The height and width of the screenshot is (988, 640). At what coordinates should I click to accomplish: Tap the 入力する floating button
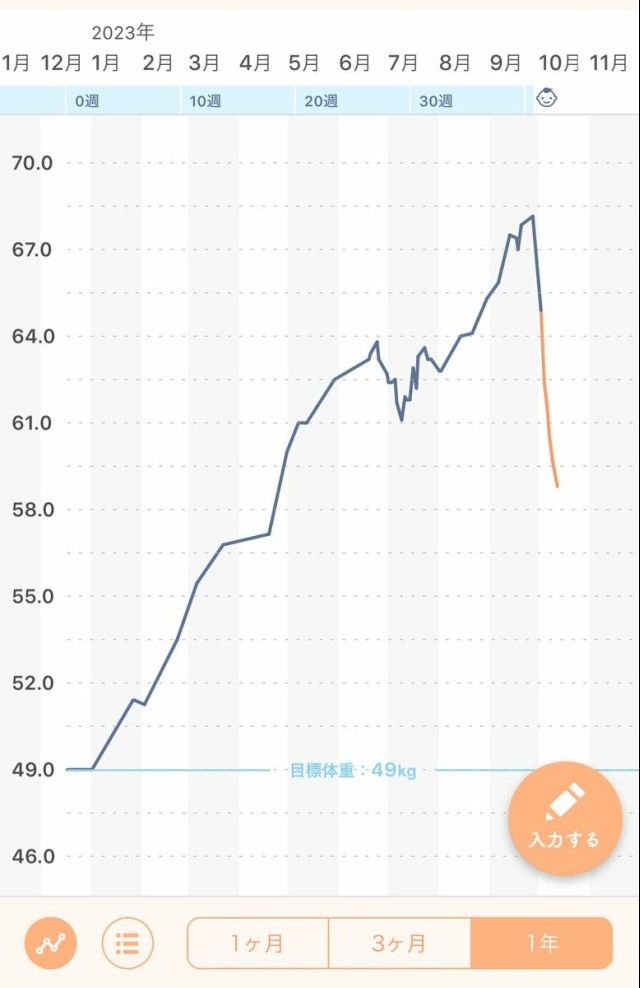[x=565, y=819]
